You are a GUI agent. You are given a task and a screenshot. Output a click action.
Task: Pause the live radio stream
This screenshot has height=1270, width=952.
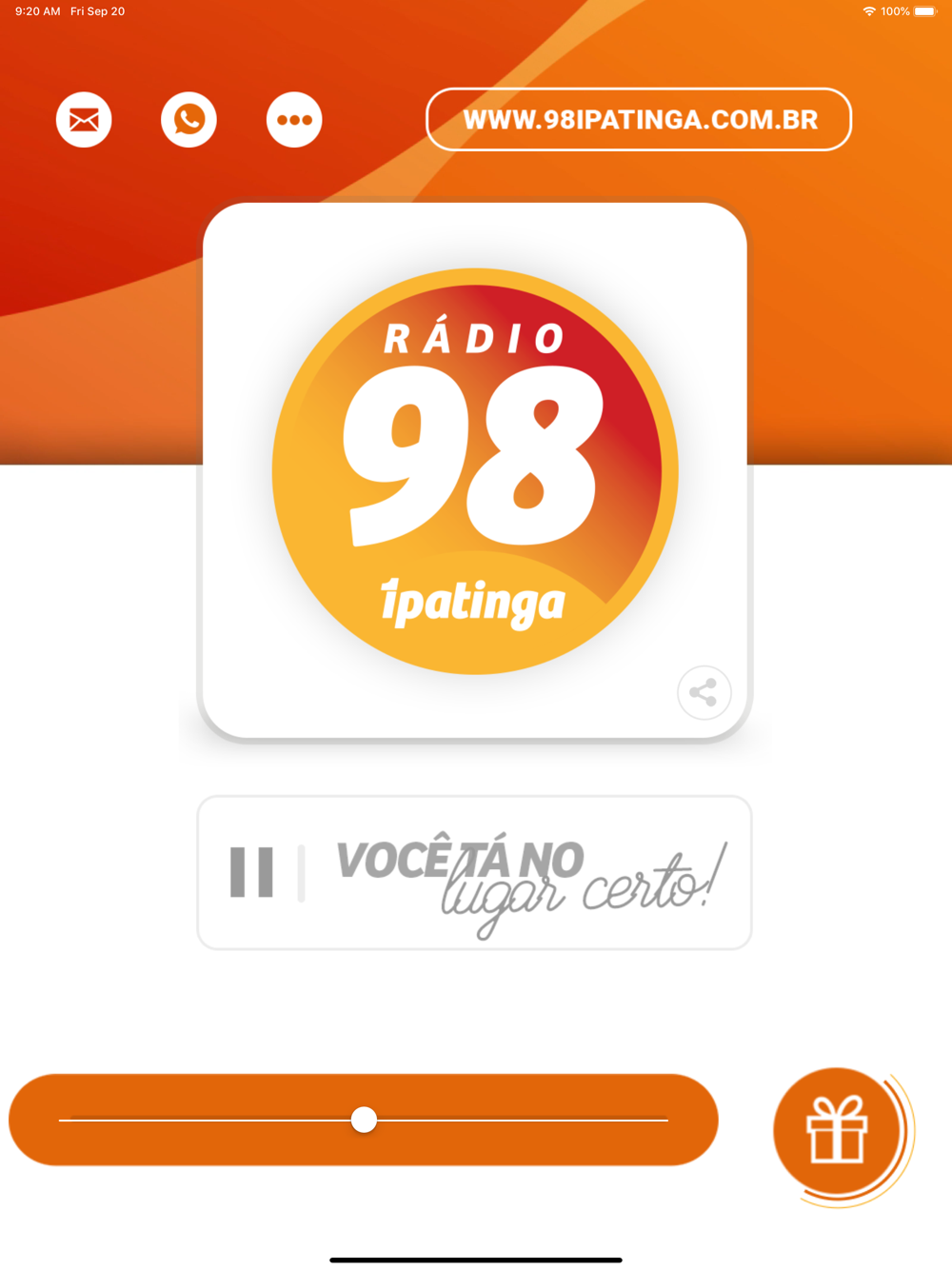(251, 872)
